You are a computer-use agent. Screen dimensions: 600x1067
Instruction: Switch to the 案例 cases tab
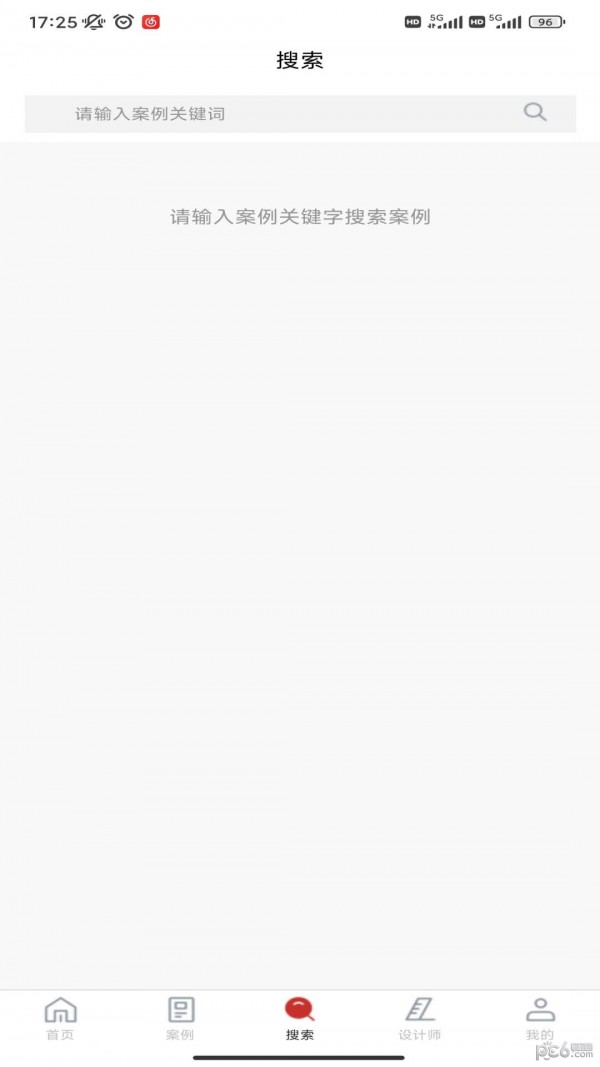pos(180,1018)
